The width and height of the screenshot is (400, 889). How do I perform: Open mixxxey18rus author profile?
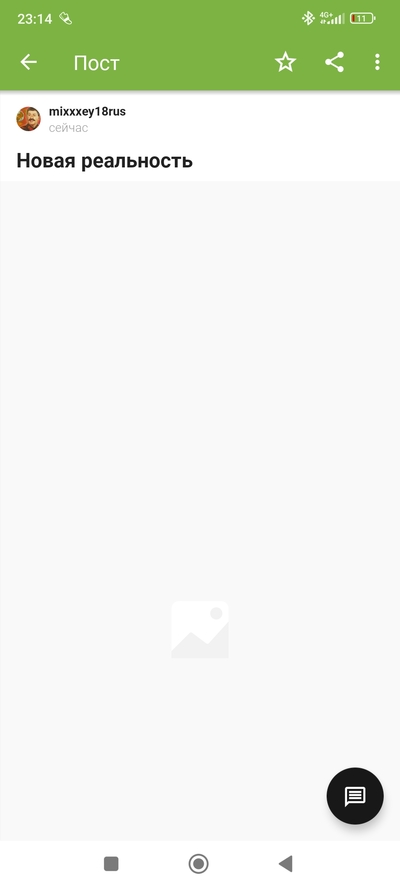pos(87,111)
